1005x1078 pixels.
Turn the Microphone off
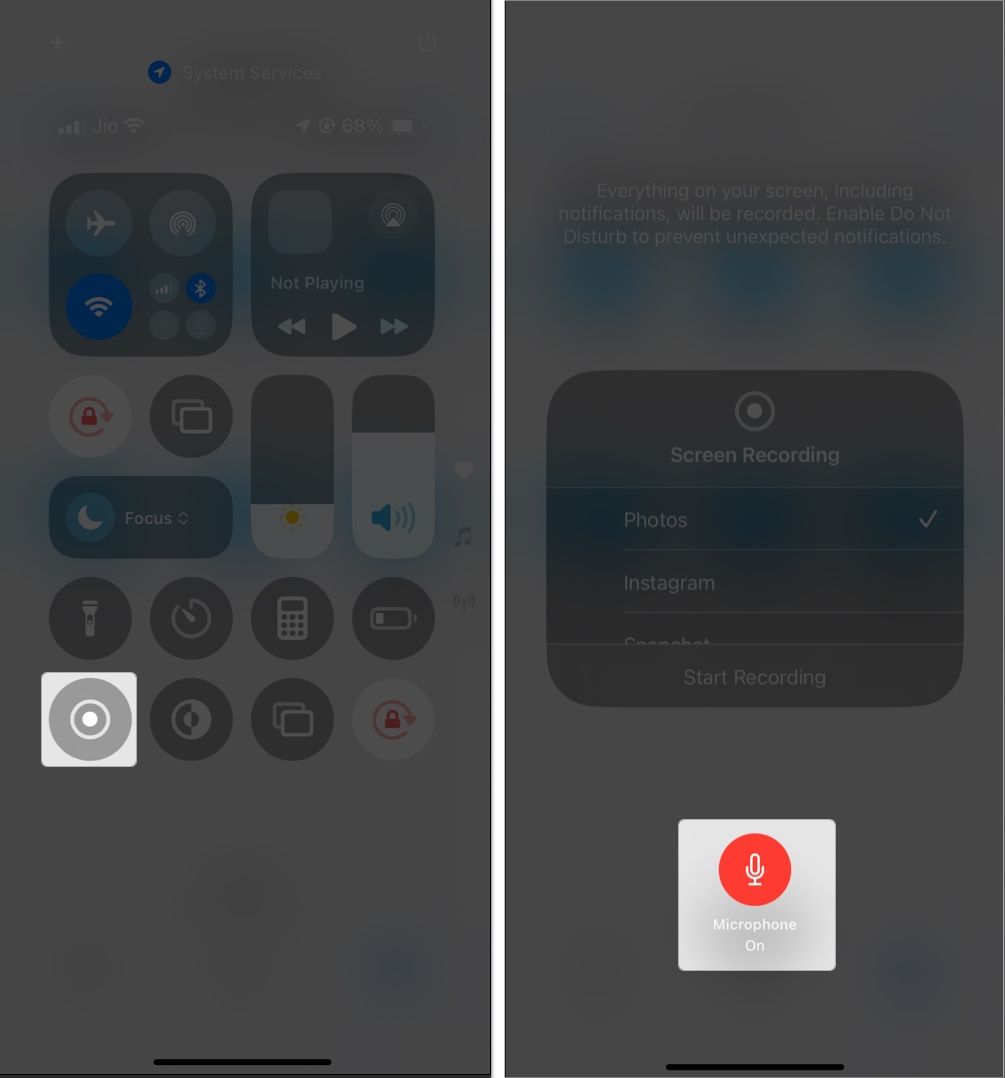coord(755,870)
